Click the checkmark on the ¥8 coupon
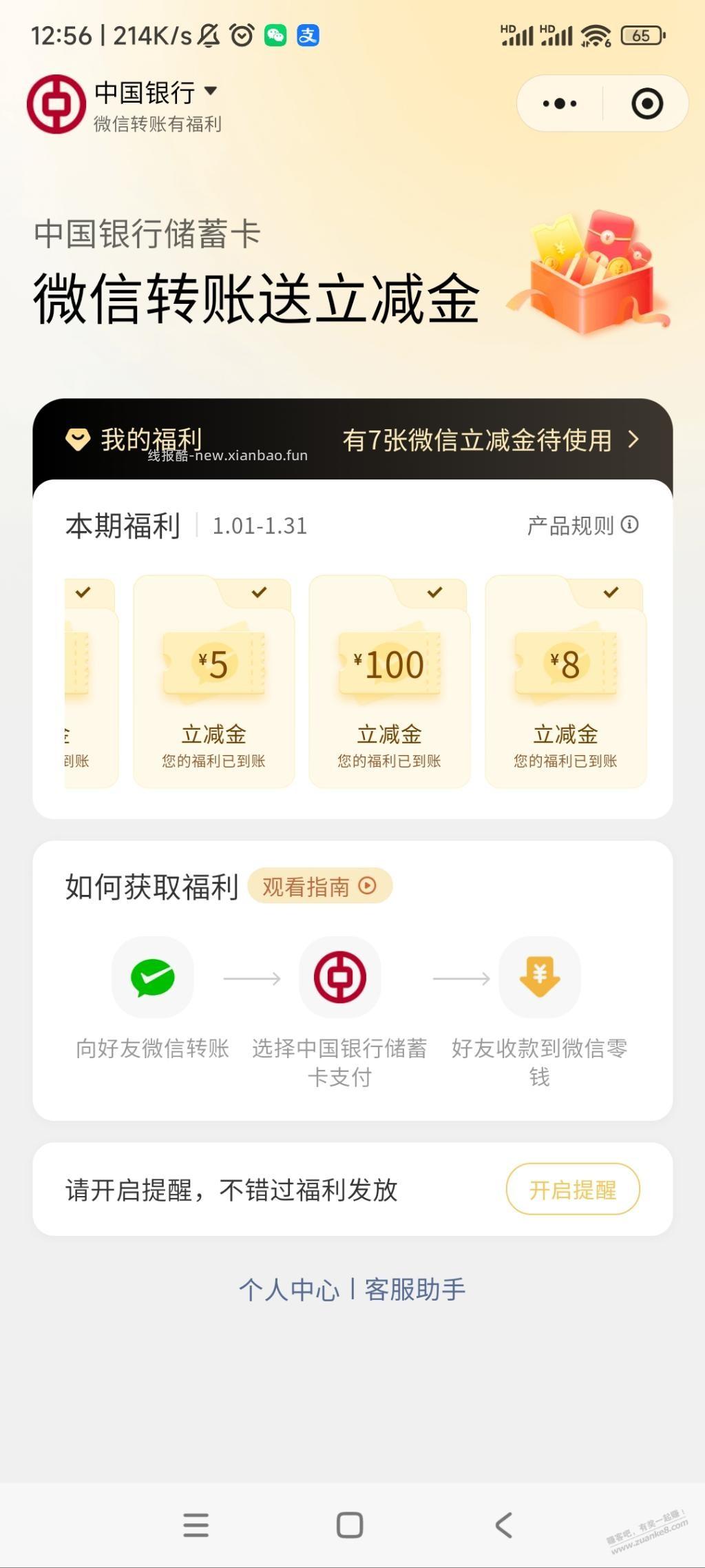The width and height of the screenshot is (705, 1568). (611, 591)
